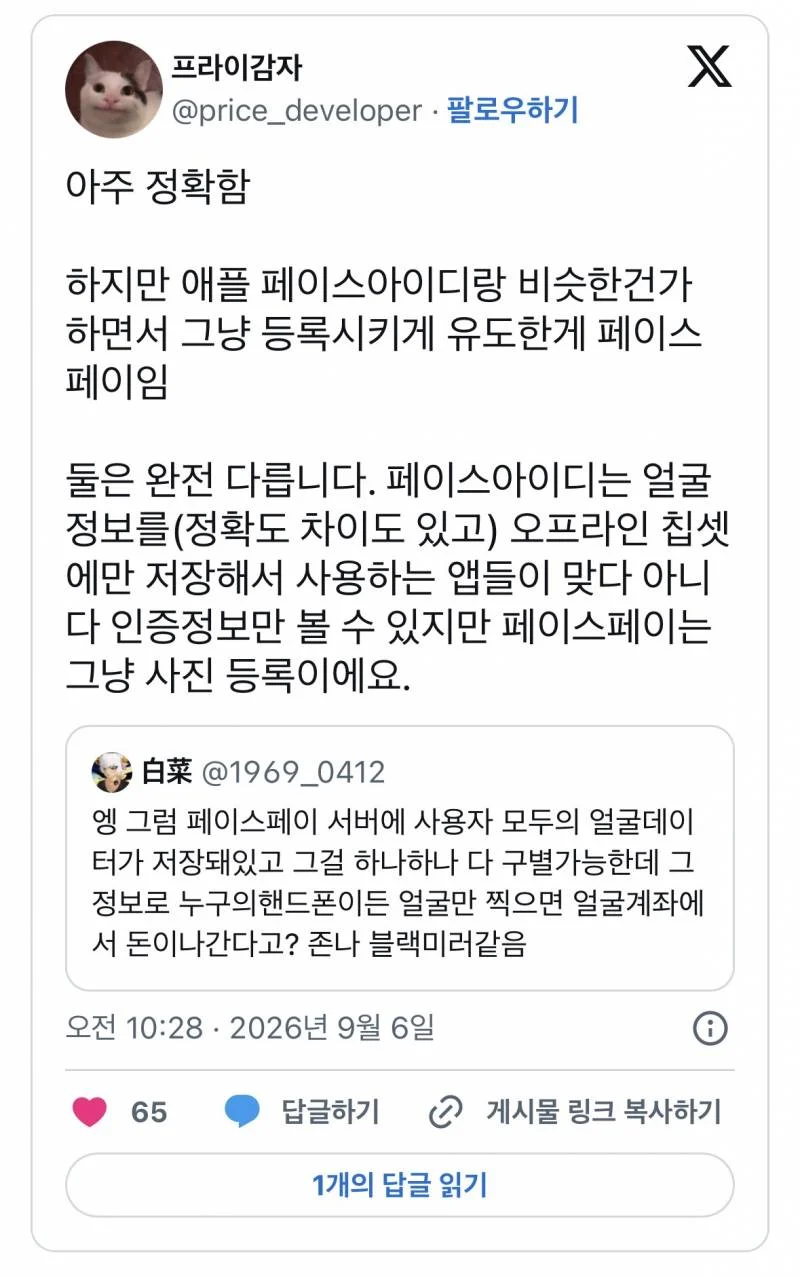Tap the 팔로우하기 follow link

(x=513, y=109)
